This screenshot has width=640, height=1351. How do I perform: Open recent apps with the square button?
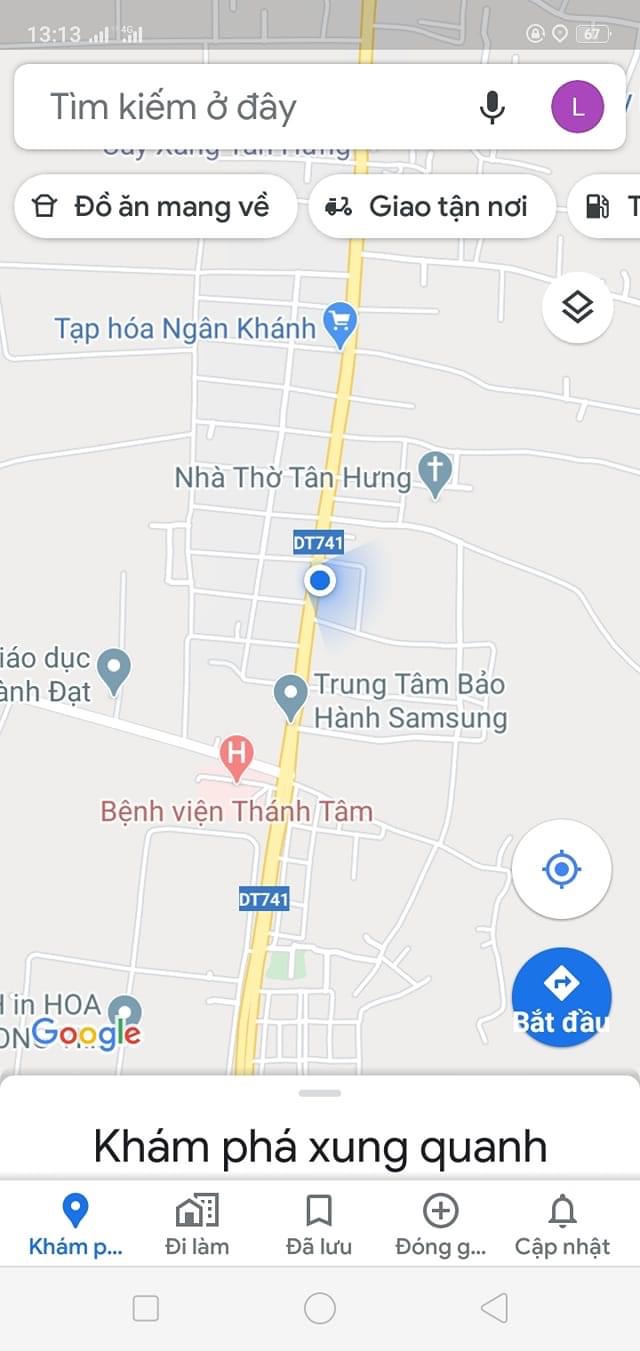click(146, 1308)
